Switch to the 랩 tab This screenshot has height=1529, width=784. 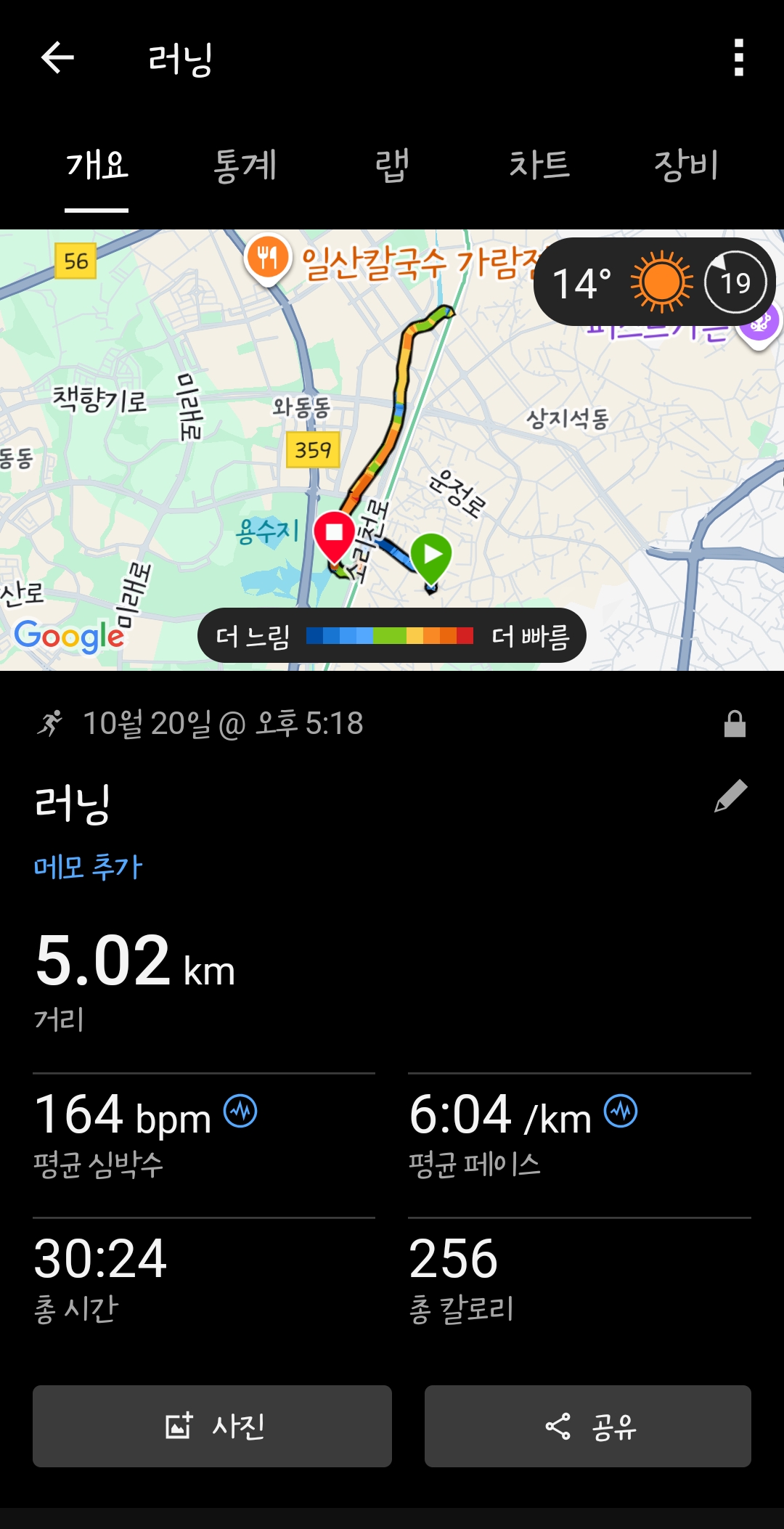click(x=392, y=166)
